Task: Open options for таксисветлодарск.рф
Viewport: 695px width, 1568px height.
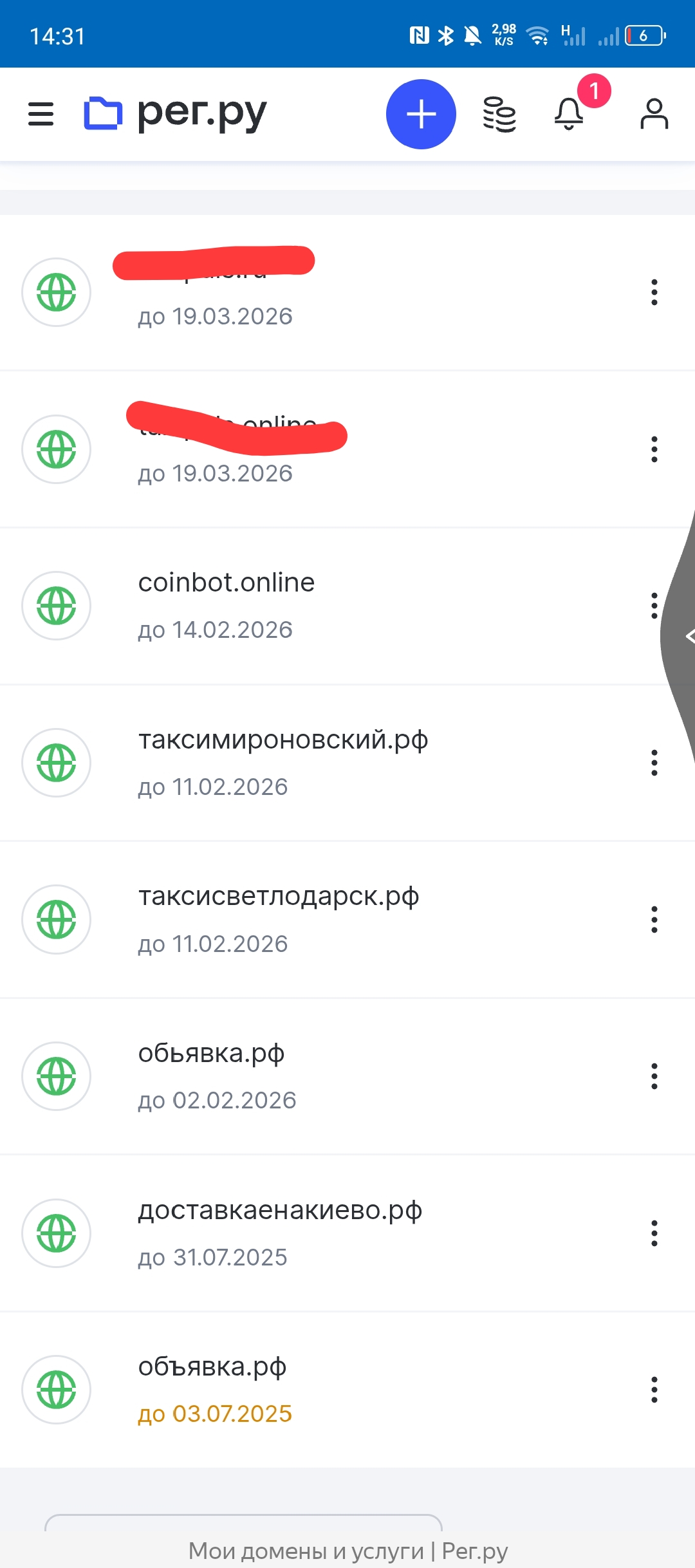Action: tap(654, 919)
